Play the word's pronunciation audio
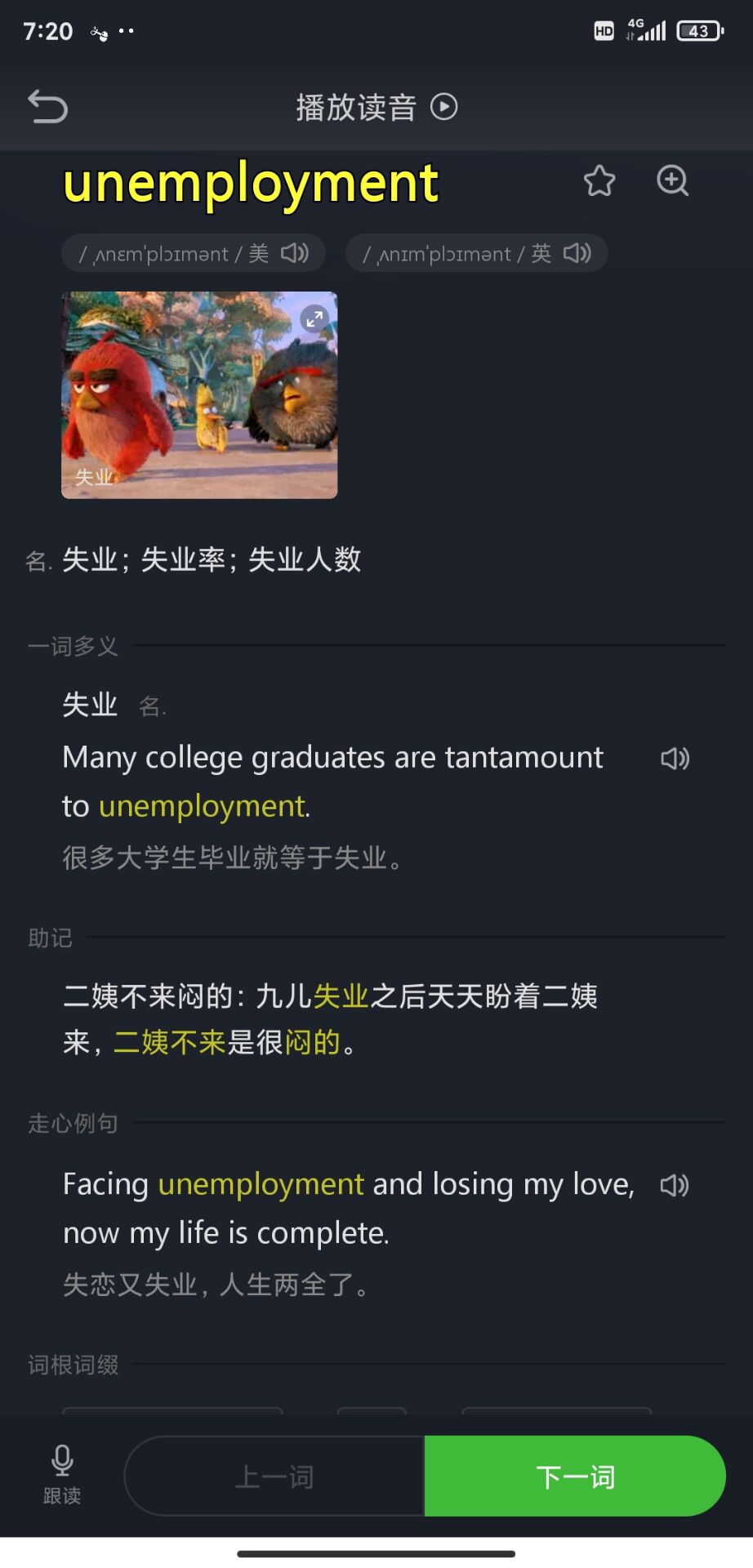The image size is (753, 1568). click(376, 107)
